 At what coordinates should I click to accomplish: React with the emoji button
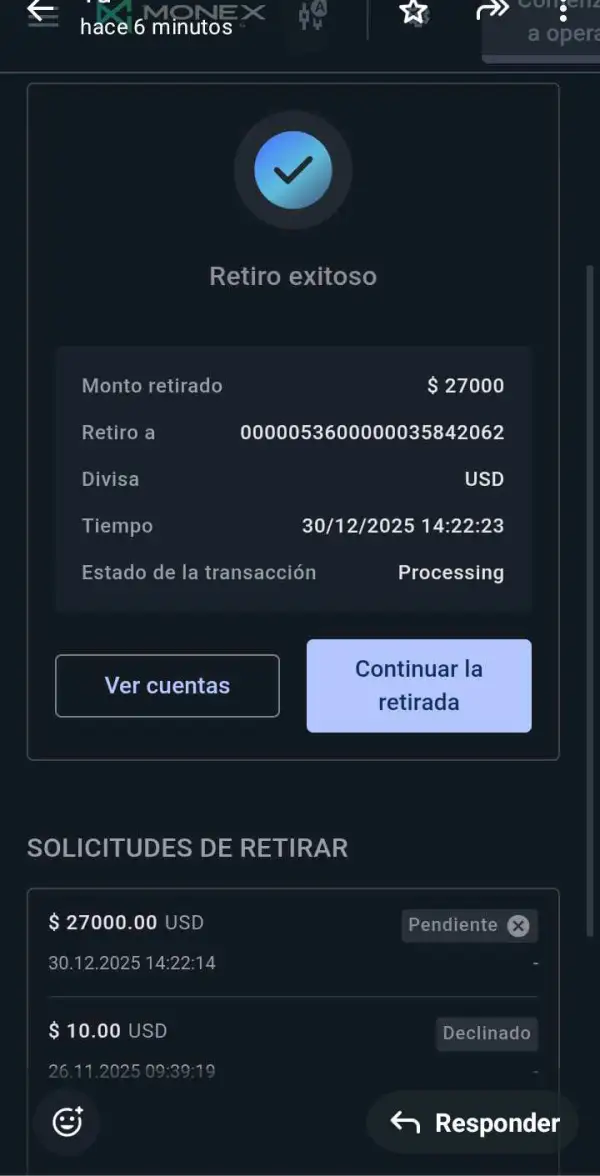click(67, 1123)
